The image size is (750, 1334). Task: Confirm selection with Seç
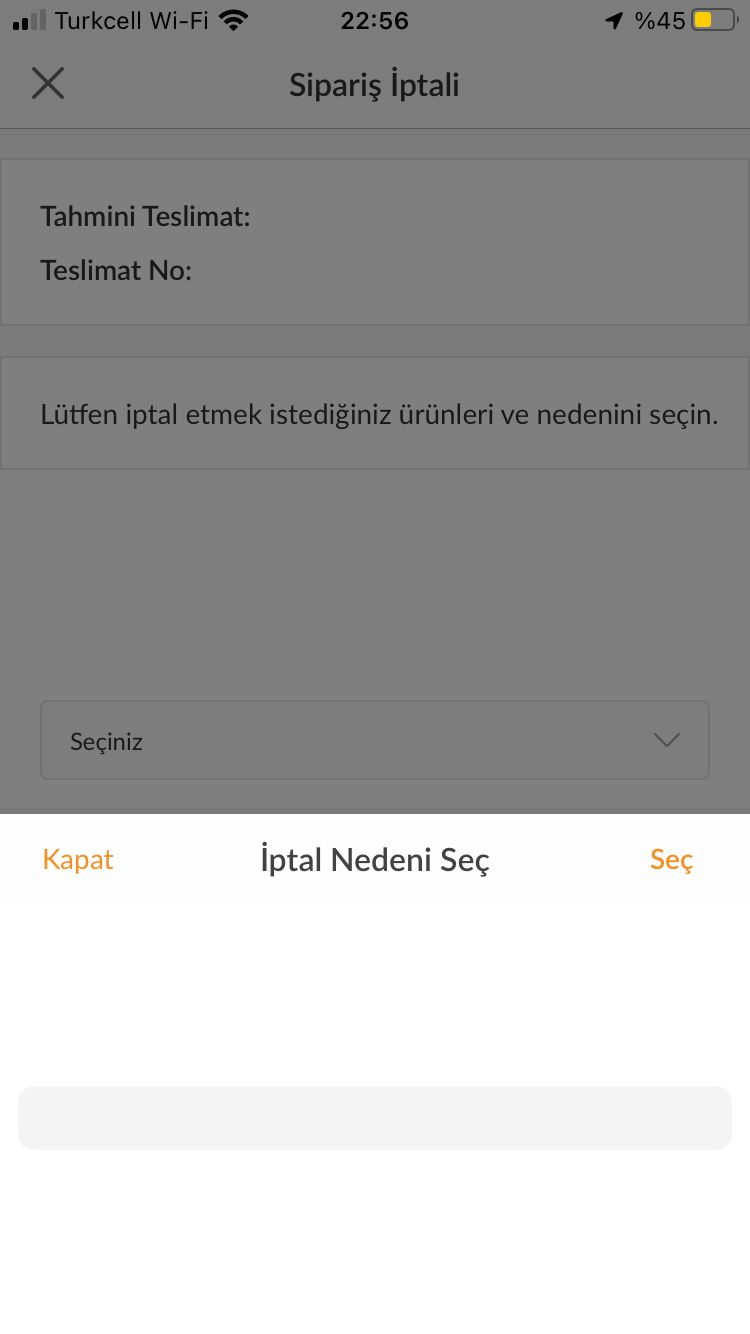tap(671, 860)
